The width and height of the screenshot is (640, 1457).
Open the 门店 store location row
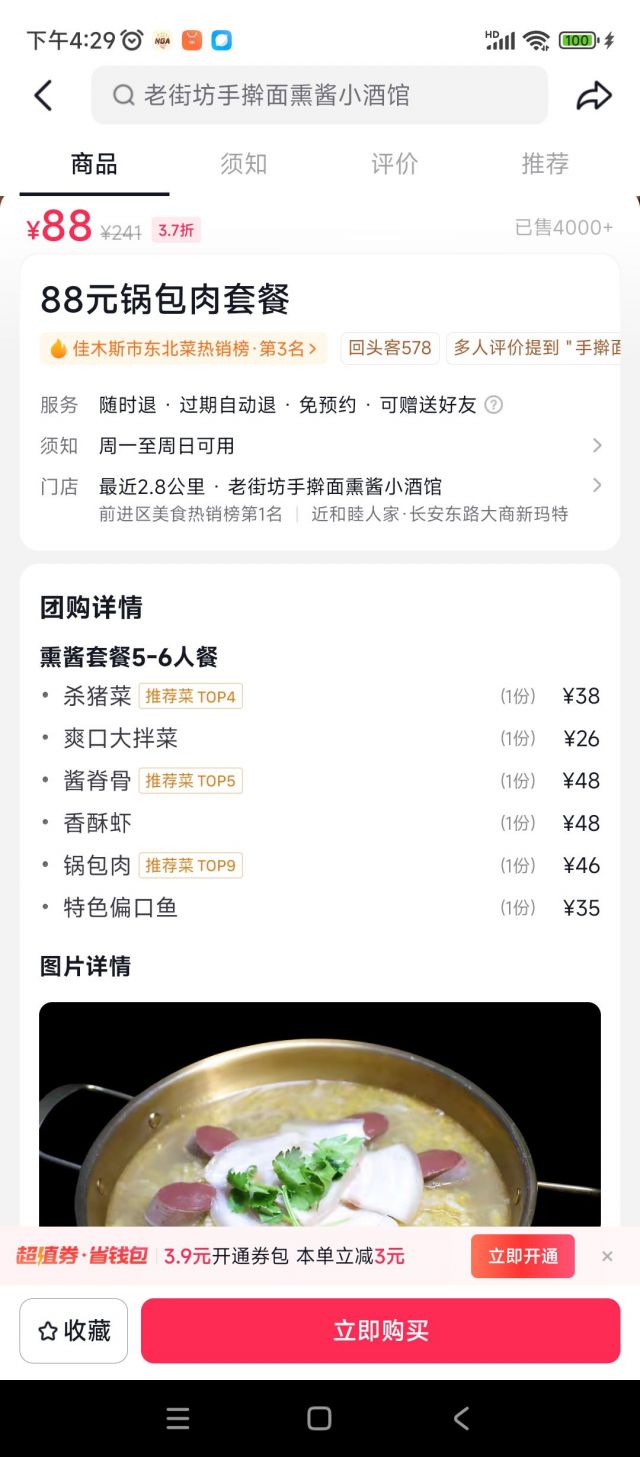pos(596,487)
